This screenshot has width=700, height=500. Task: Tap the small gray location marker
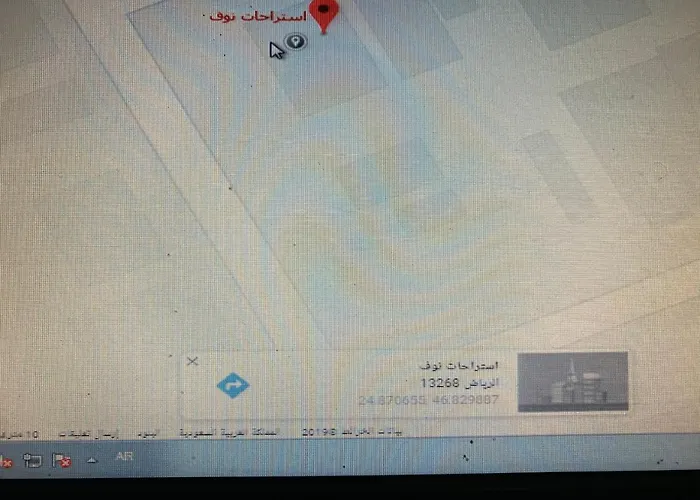coord(294,41)
